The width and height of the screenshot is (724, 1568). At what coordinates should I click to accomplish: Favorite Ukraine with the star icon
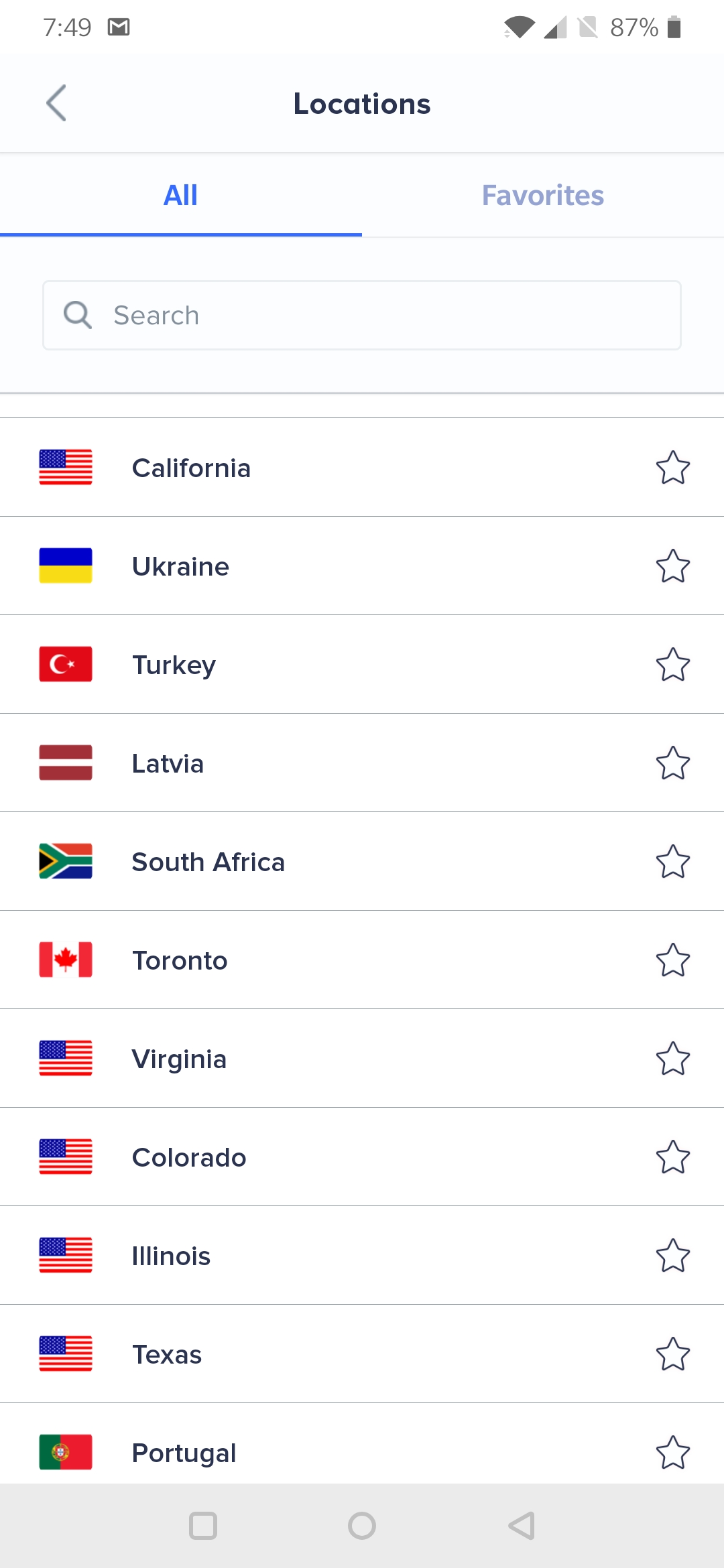click(x=672, y=566)
